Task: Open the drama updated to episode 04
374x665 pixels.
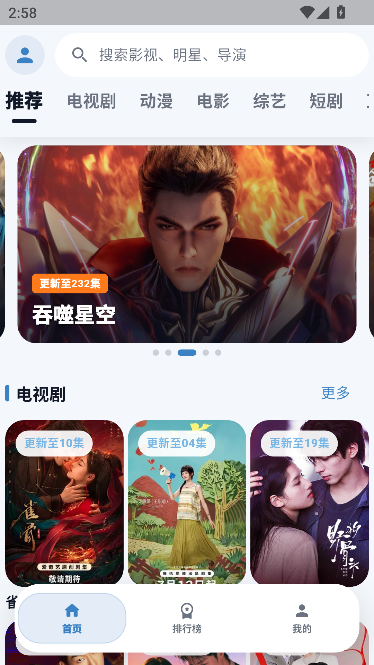Action: [187, 503]
